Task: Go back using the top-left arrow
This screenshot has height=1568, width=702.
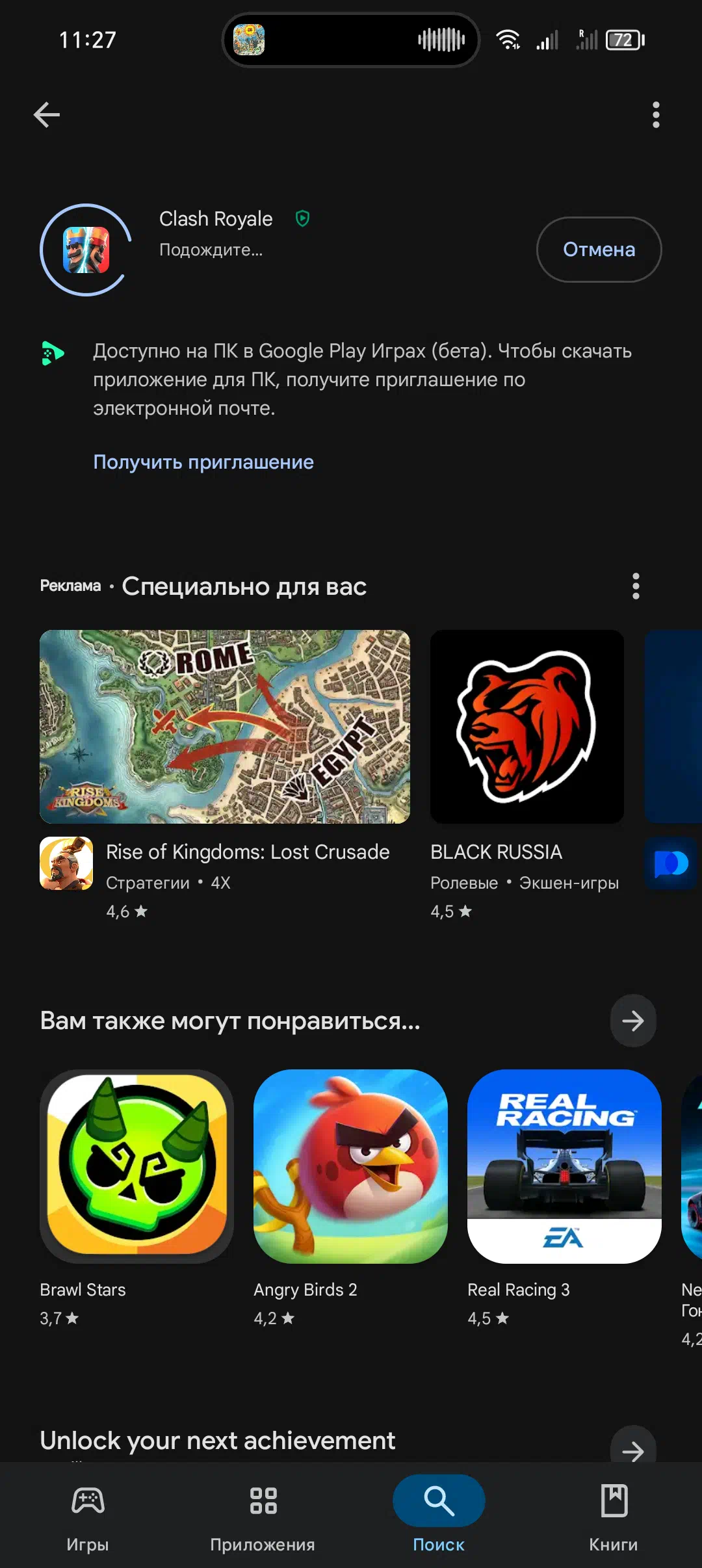Action: coord(47,115)
